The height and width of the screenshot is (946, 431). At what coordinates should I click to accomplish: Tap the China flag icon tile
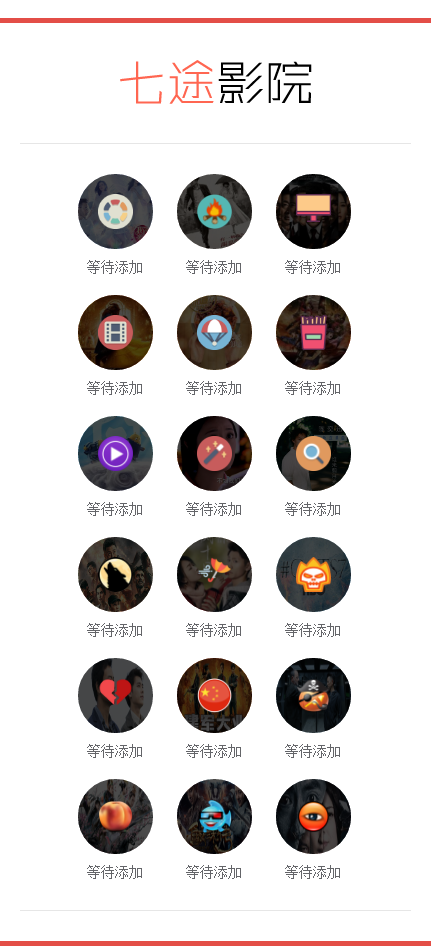214,695
